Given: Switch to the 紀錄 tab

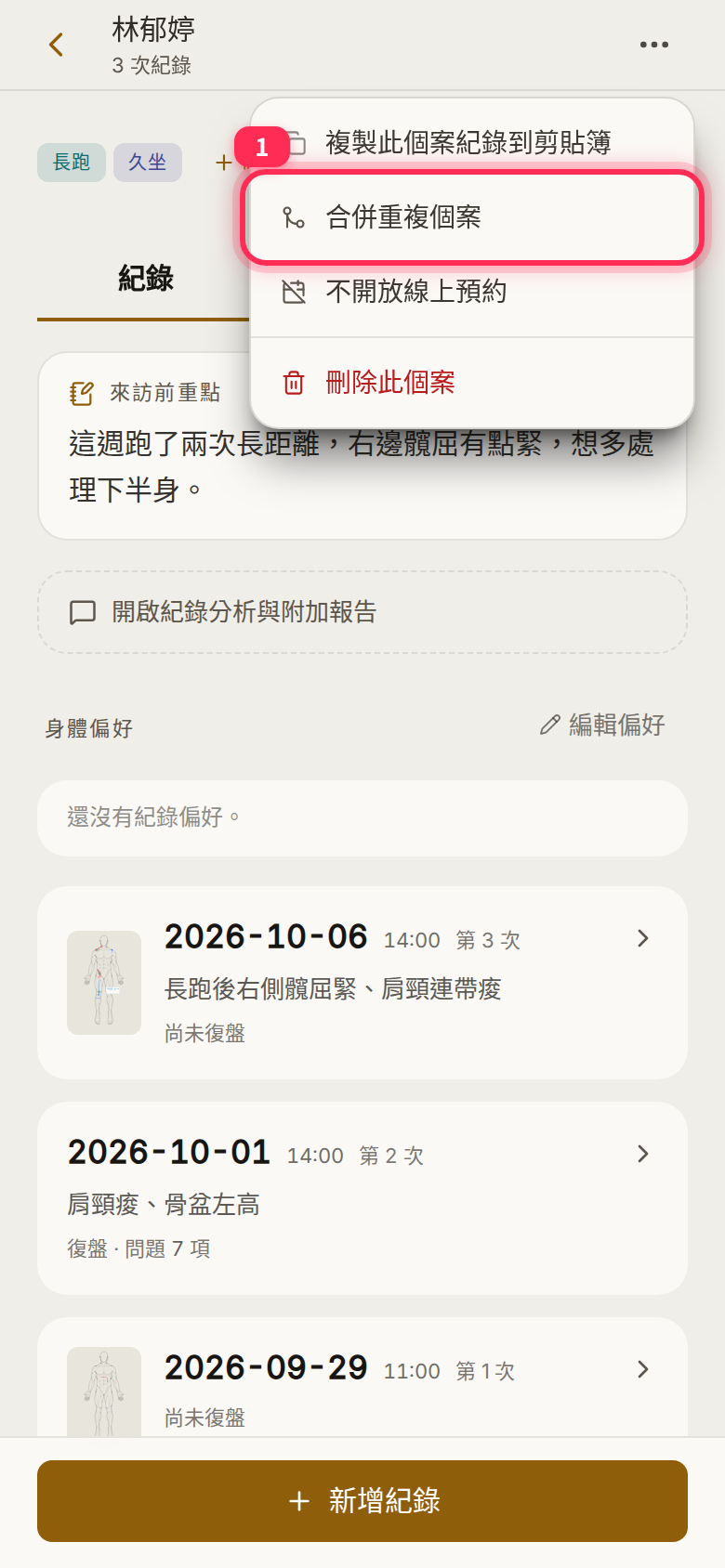Looking at the screenshot, I should [145, 279].
